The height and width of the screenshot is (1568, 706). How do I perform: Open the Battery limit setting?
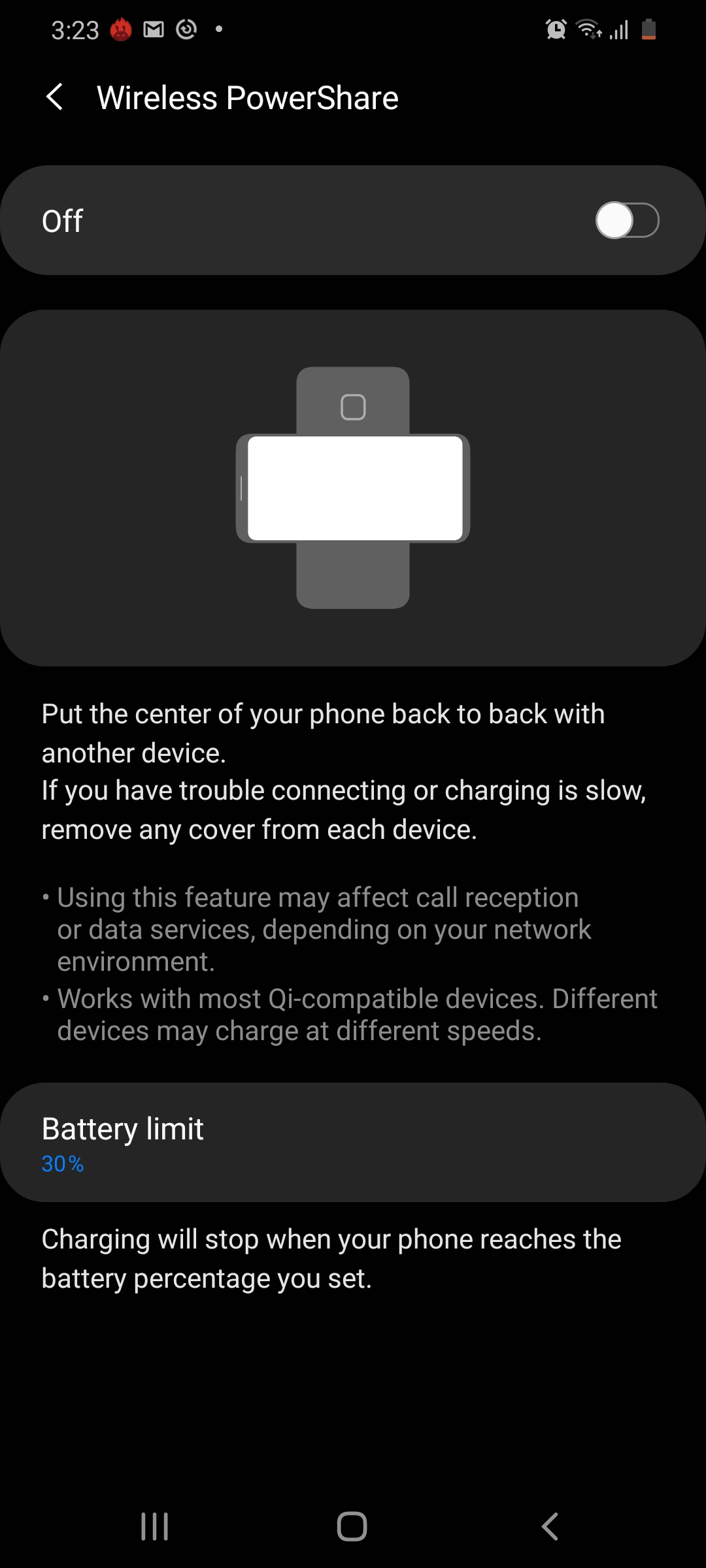pos(353,1142)
